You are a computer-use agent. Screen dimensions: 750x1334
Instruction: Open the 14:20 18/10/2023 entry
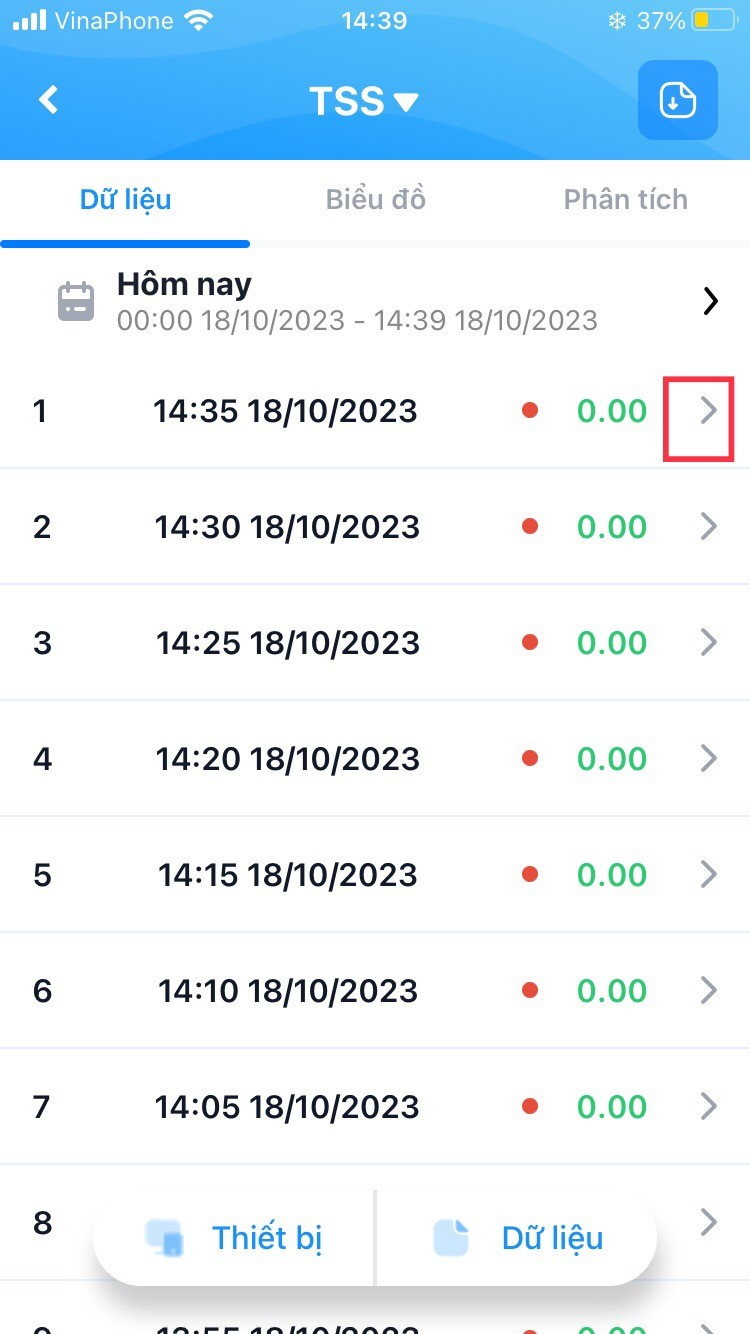[x=375, y=758]
